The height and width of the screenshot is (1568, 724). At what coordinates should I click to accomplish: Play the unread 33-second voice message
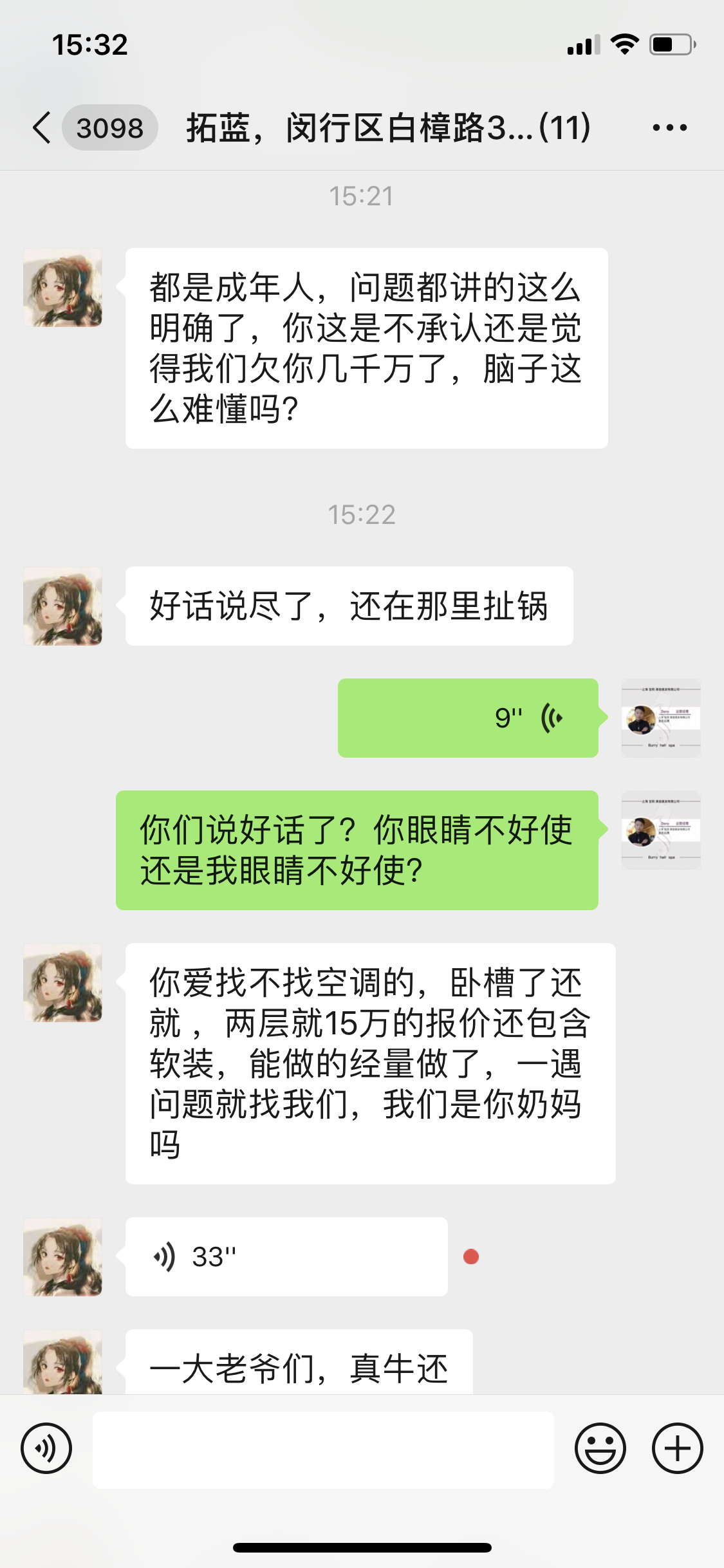click(286, 1256)
